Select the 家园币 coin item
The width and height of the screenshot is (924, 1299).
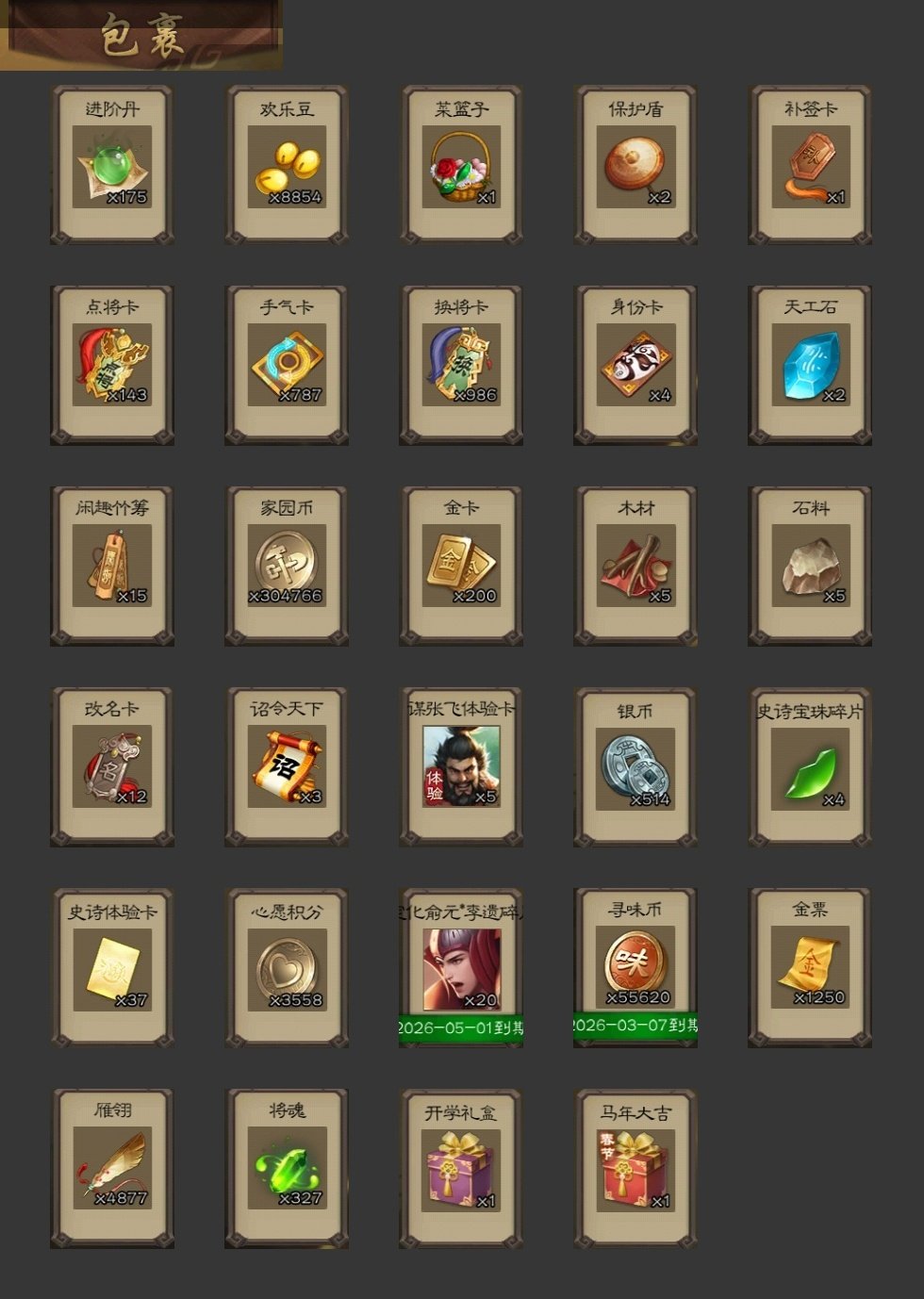(287, 567)
